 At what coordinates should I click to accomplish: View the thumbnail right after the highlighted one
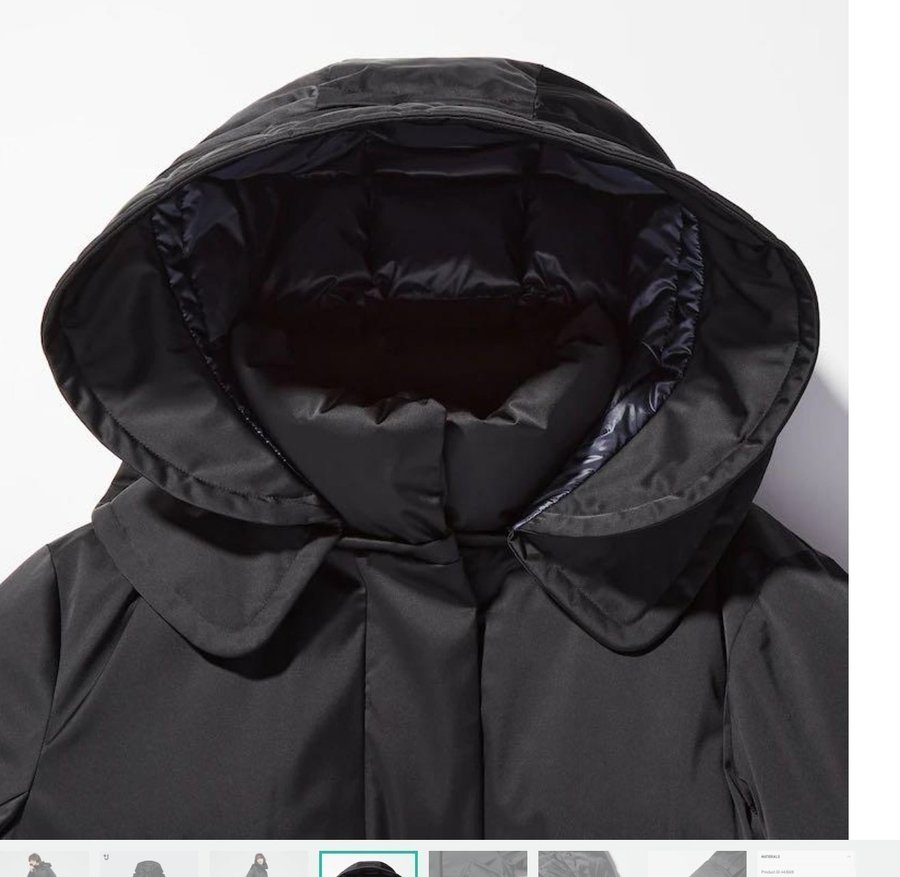(477, 864)
